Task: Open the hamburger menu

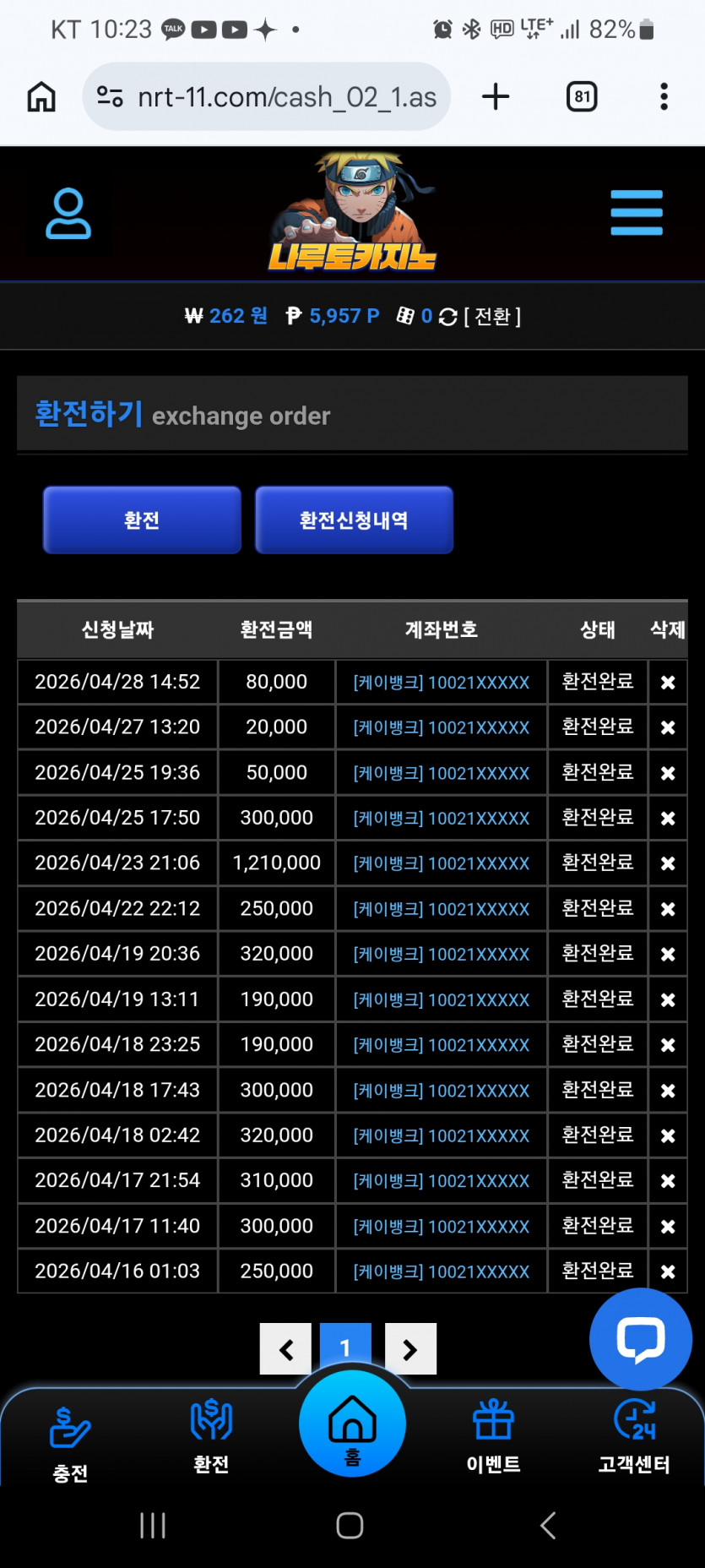Action: (x=637, y=213)
